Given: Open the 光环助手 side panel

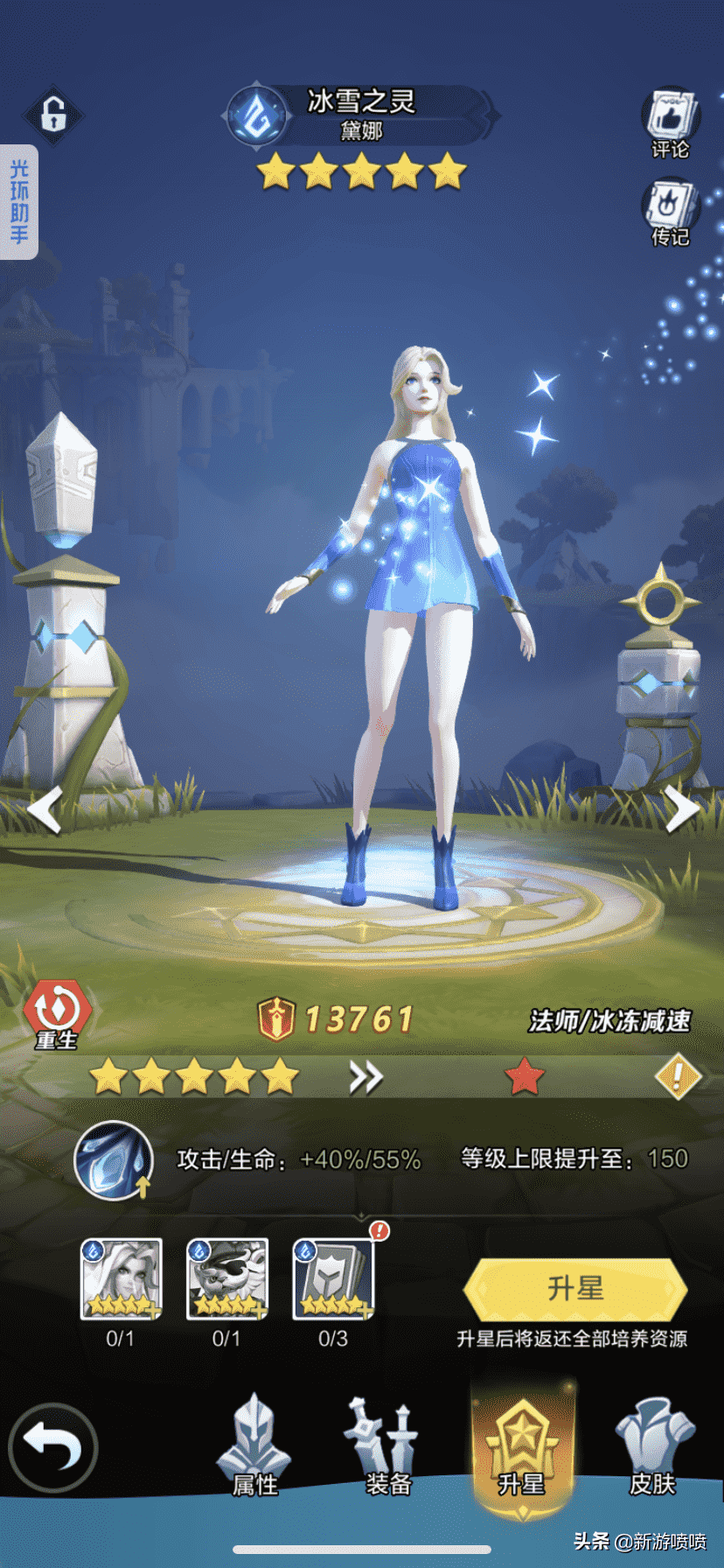Looking at the screenshot, I should tap(18, 201).
